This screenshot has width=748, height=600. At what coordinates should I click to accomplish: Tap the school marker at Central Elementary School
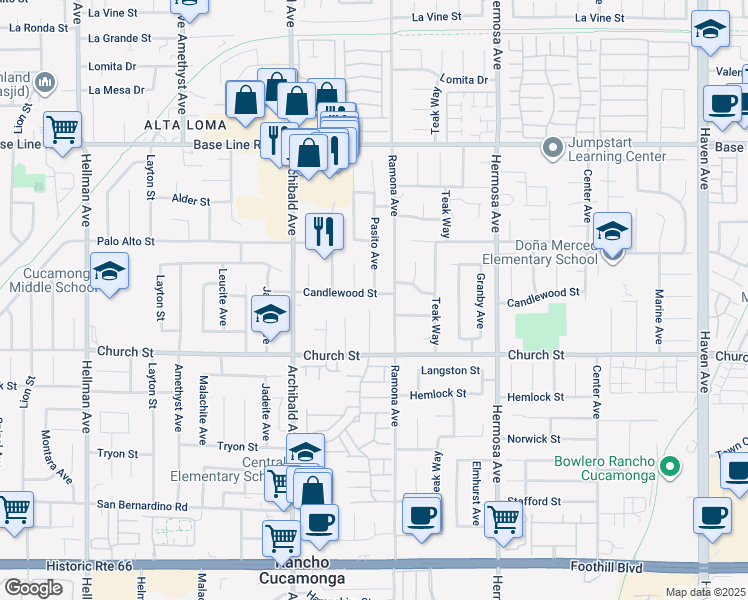click(306, 451)
